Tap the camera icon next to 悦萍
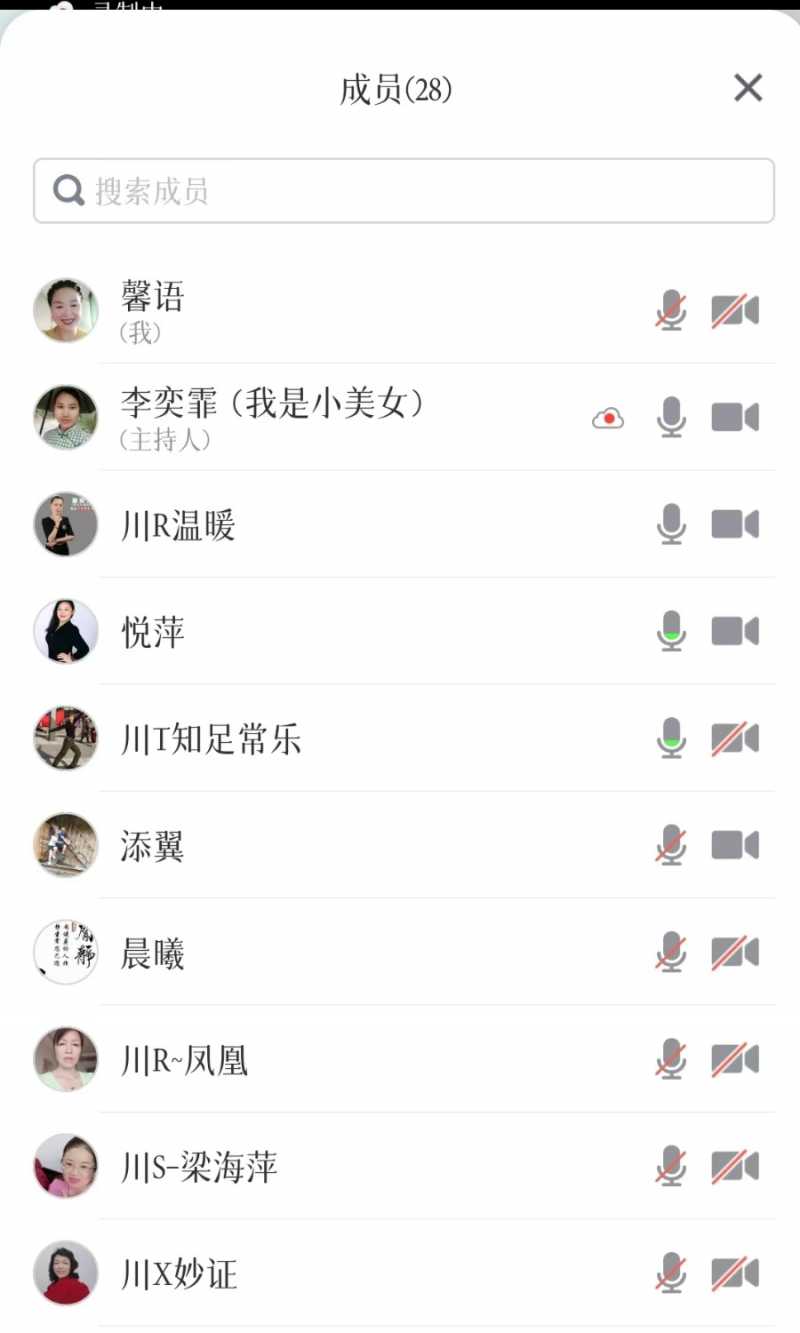Screen dimensions: 800x1333 [x=735, y=632]
